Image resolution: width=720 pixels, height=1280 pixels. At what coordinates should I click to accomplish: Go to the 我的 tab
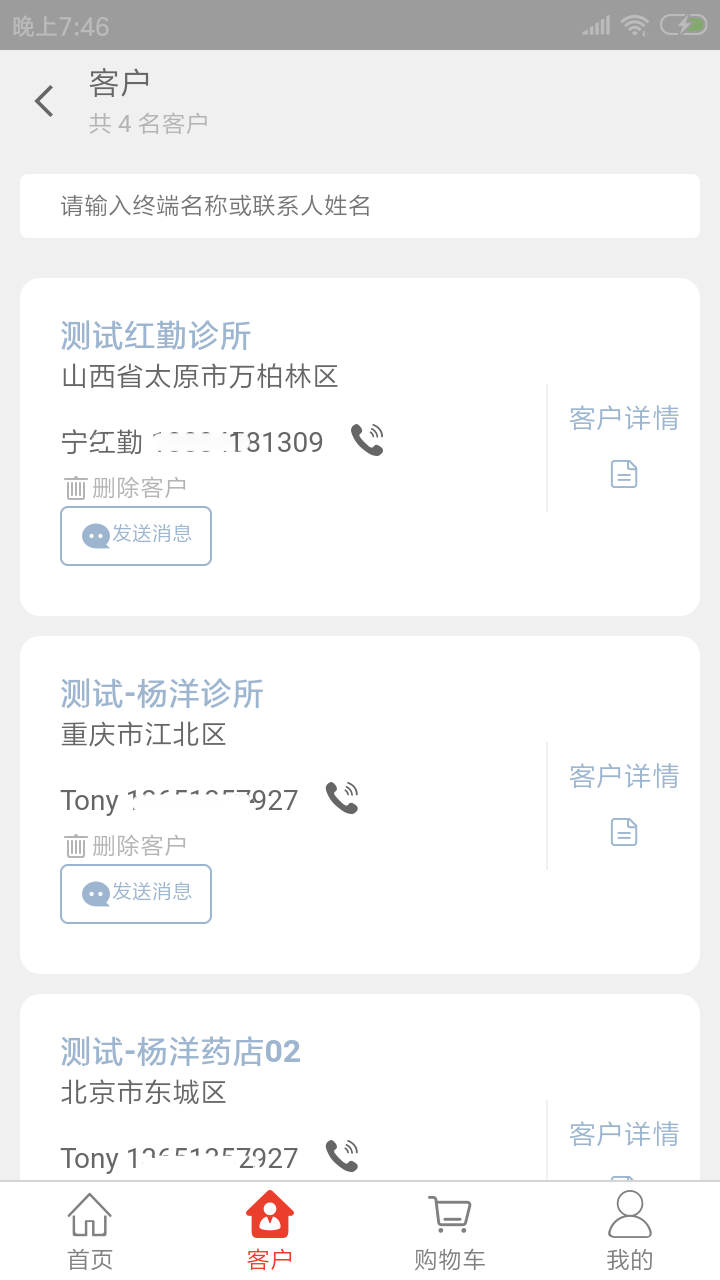630,1231
